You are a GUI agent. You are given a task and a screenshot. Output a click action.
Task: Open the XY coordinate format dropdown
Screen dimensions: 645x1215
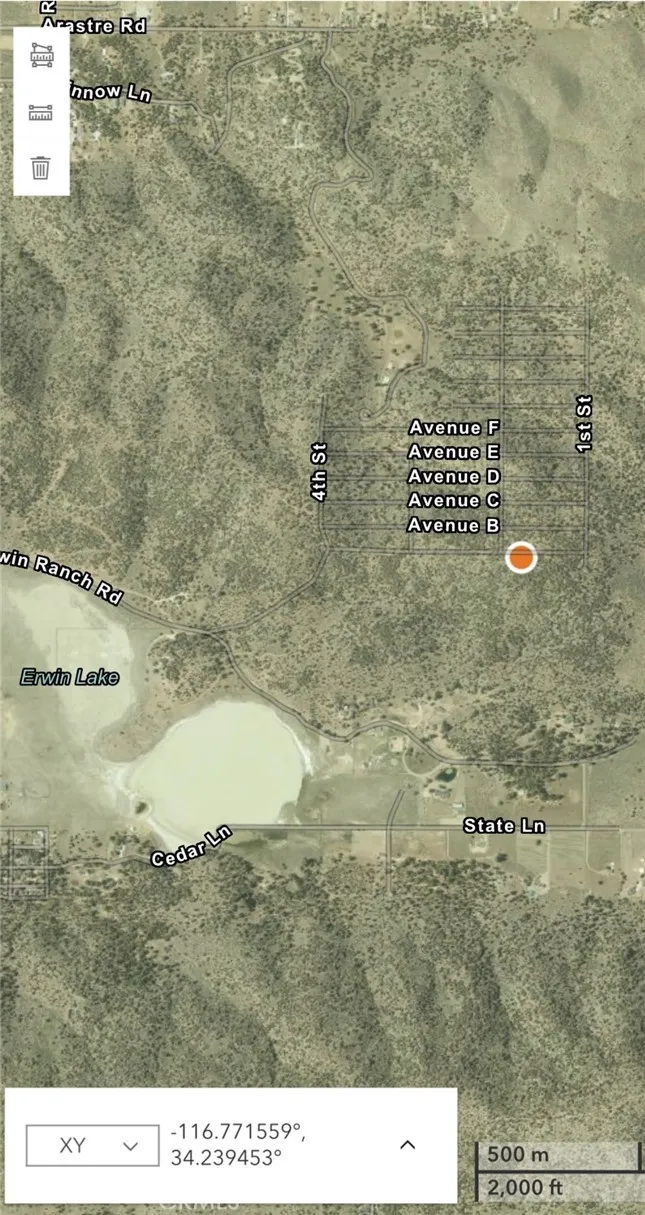(x=92, y=1145)
